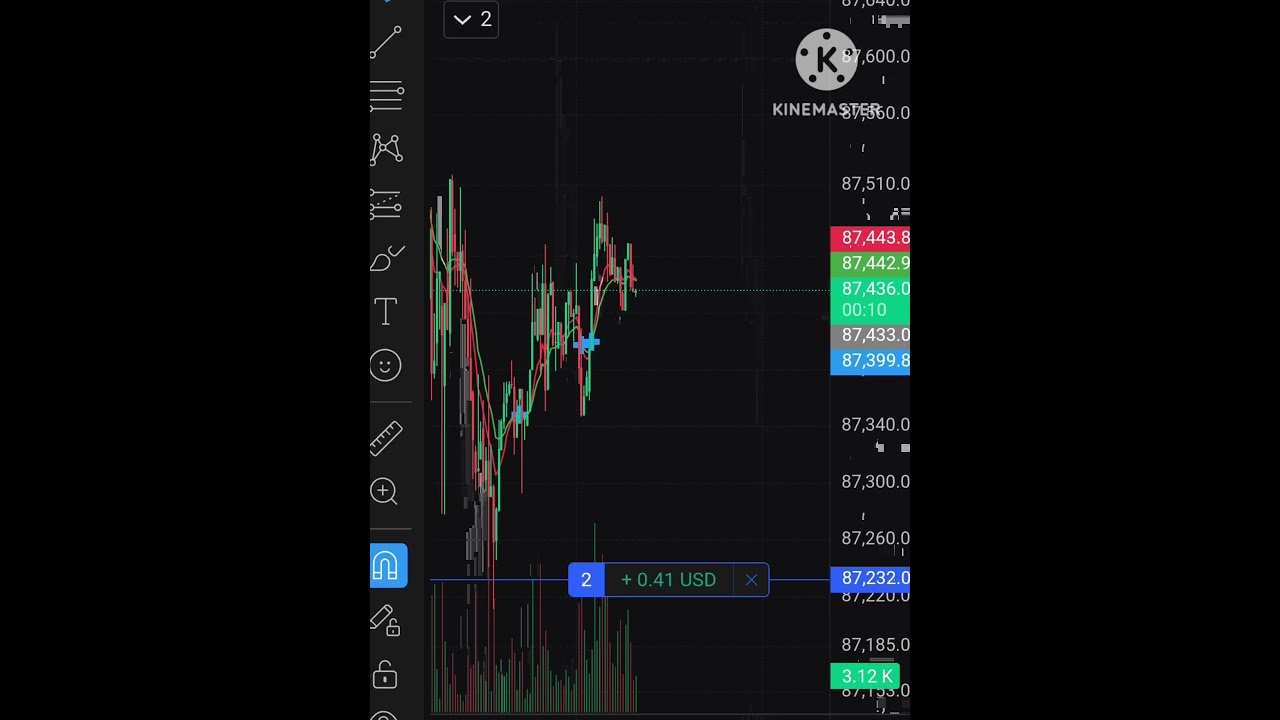Open the forecasting and projection tools
This screenshot has height=720, width=1280.
tap(386, 204)
